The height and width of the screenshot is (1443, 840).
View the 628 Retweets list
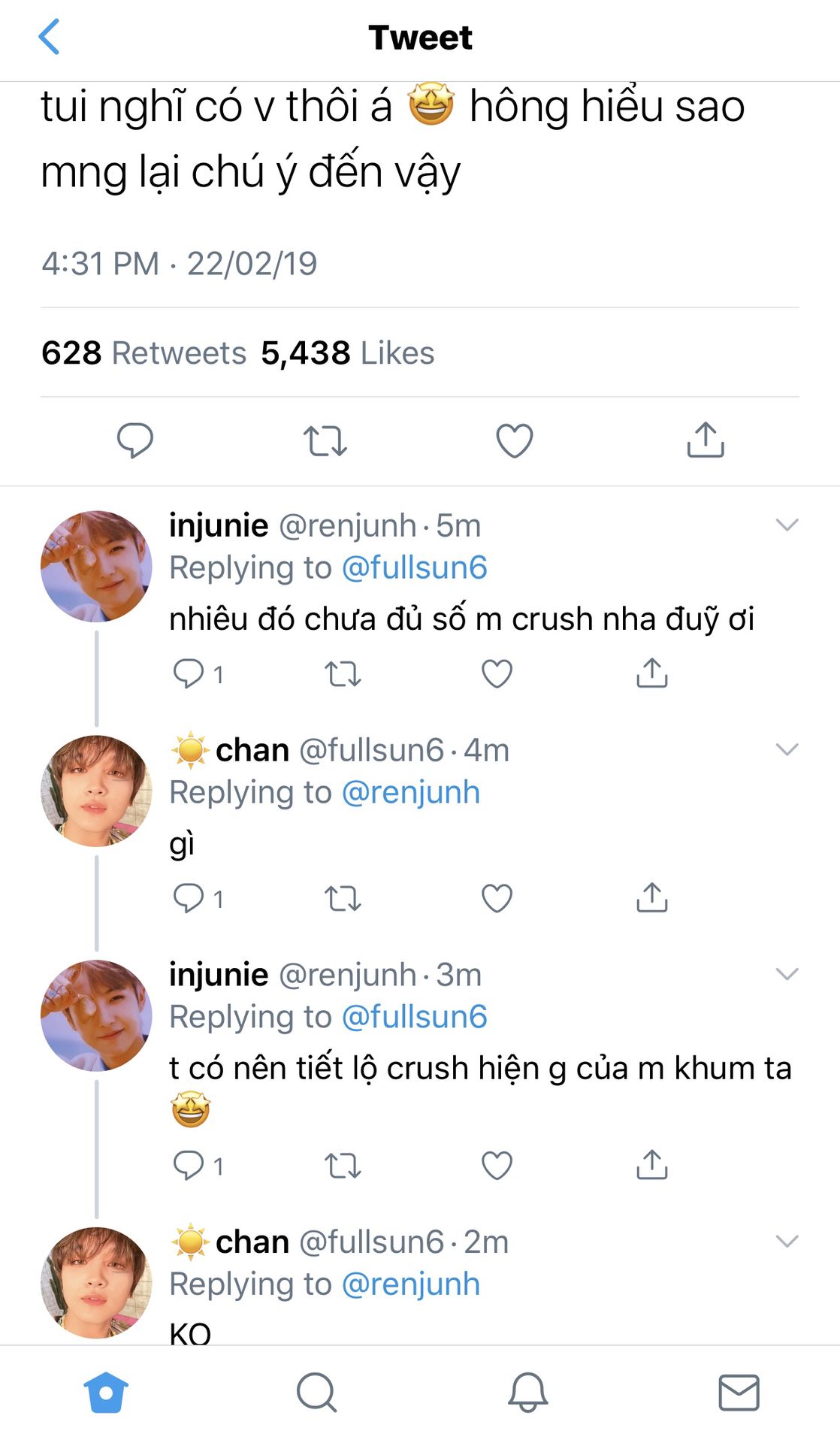pos(144,352)
